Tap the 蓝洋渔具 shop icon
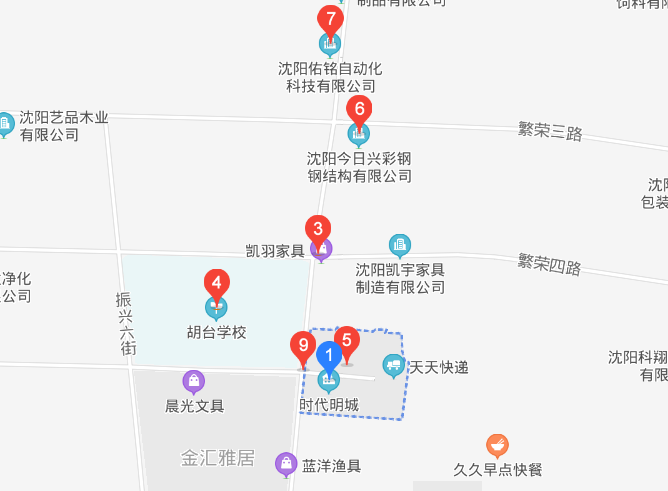 pos(287,464)
